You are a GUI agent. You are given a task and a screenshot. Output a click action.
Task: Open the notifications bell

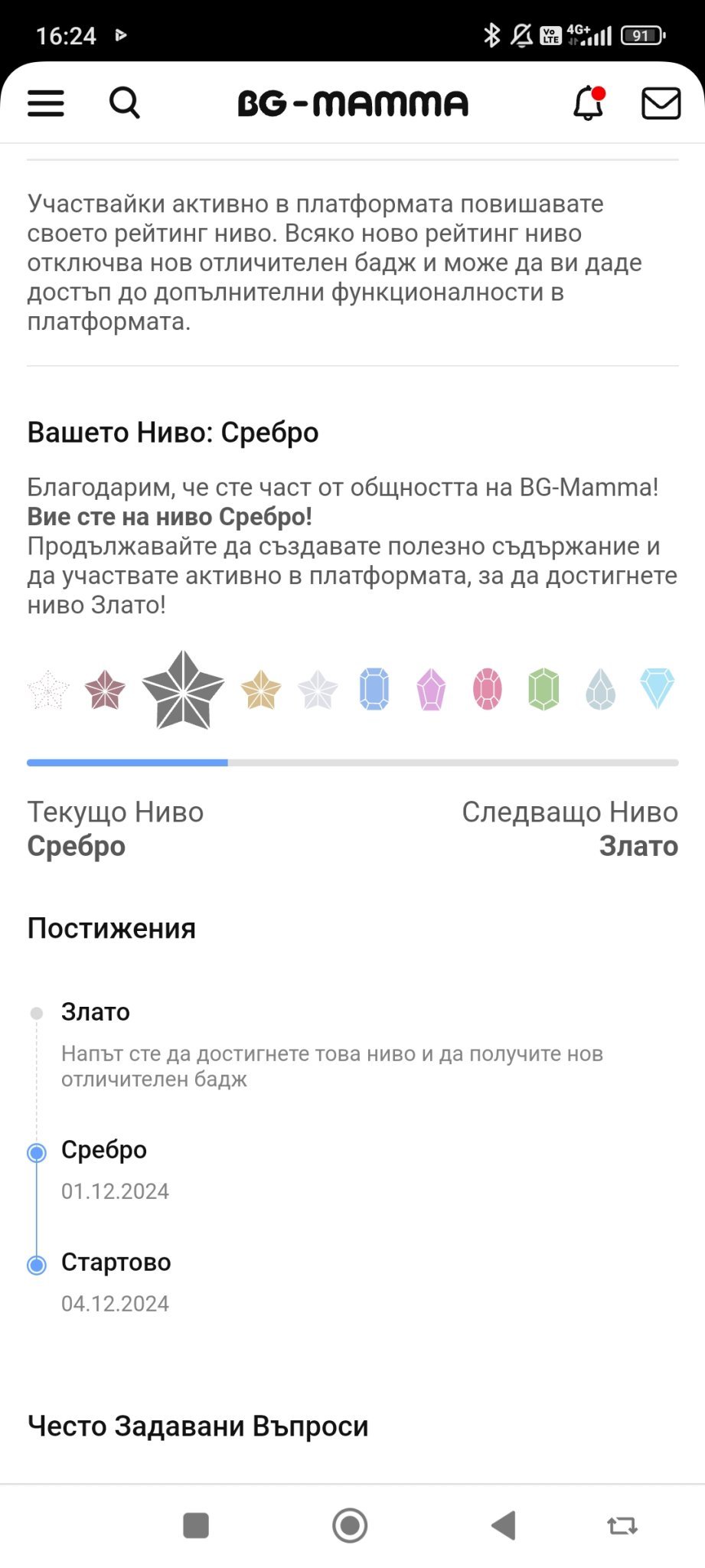[589, 103]
